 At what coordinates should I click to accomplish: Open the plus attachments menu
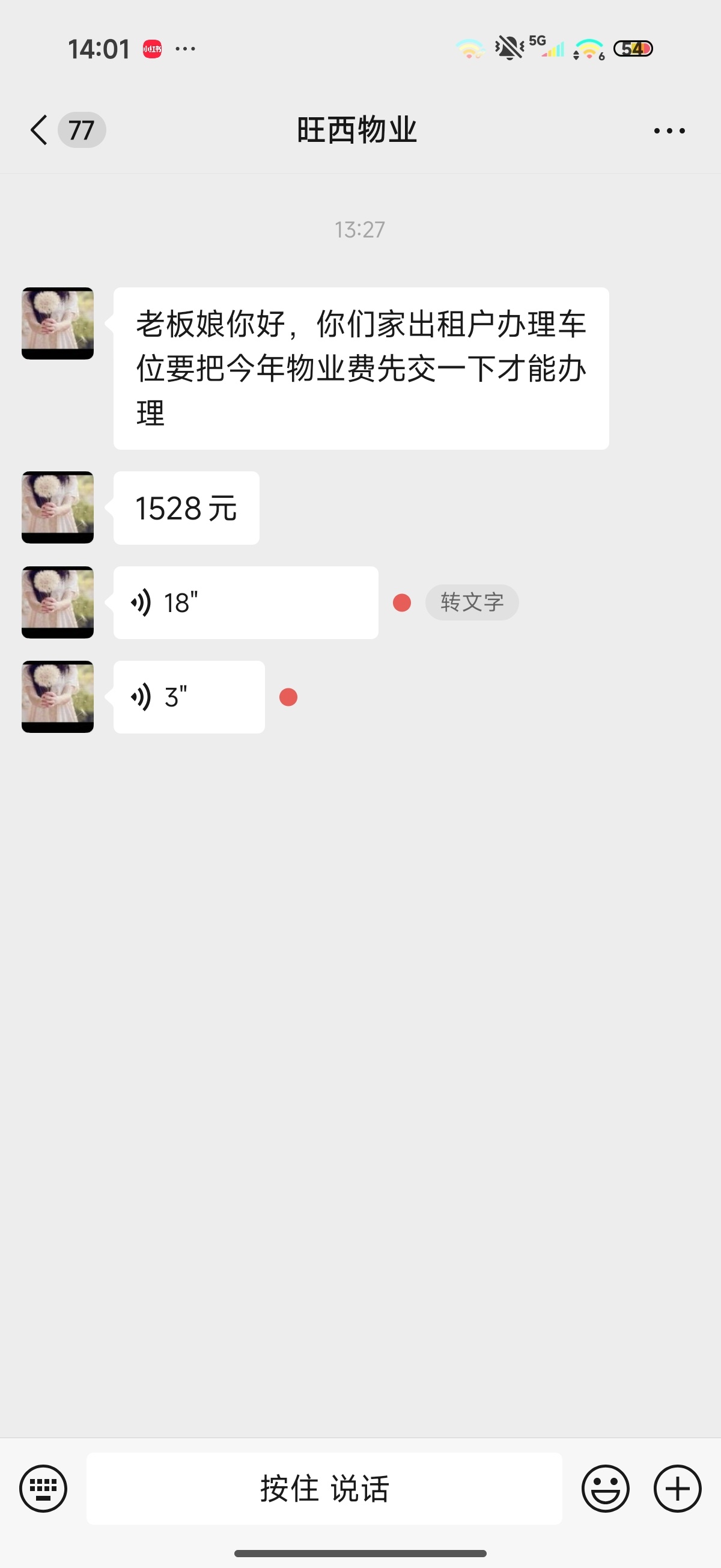tap(677, 1488)
